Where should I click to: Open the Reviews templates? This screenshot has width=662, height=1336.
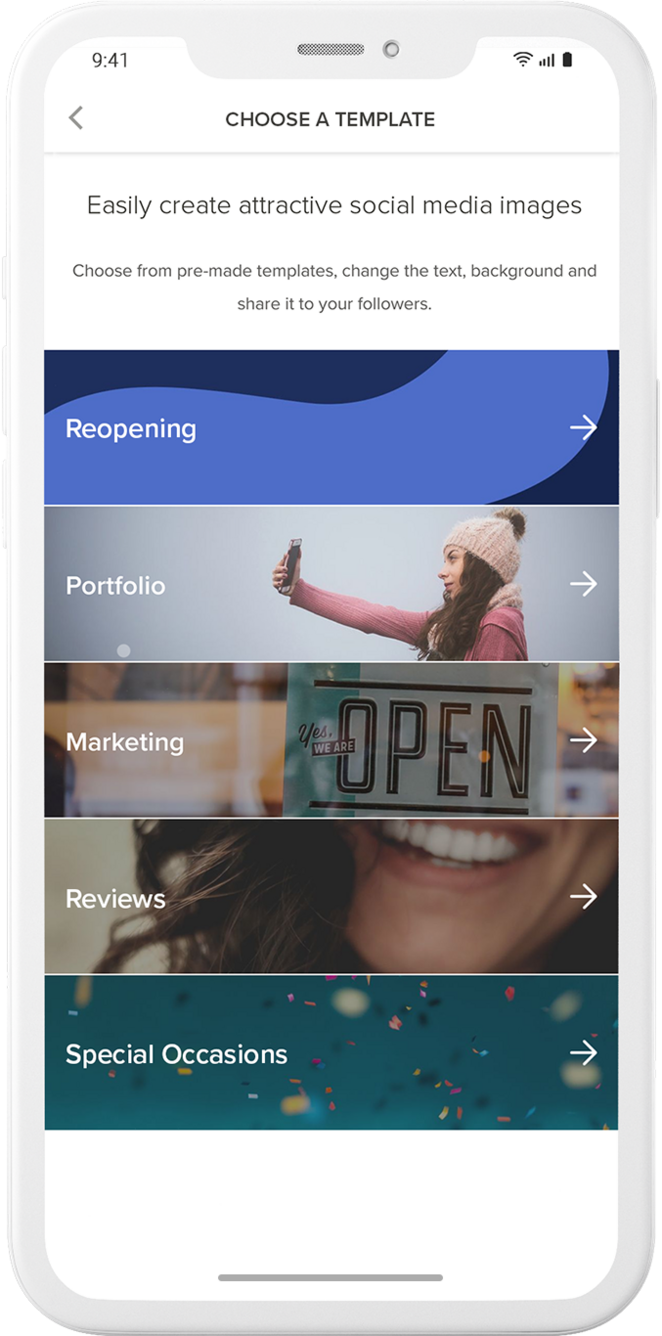click(x=331, y=897)
